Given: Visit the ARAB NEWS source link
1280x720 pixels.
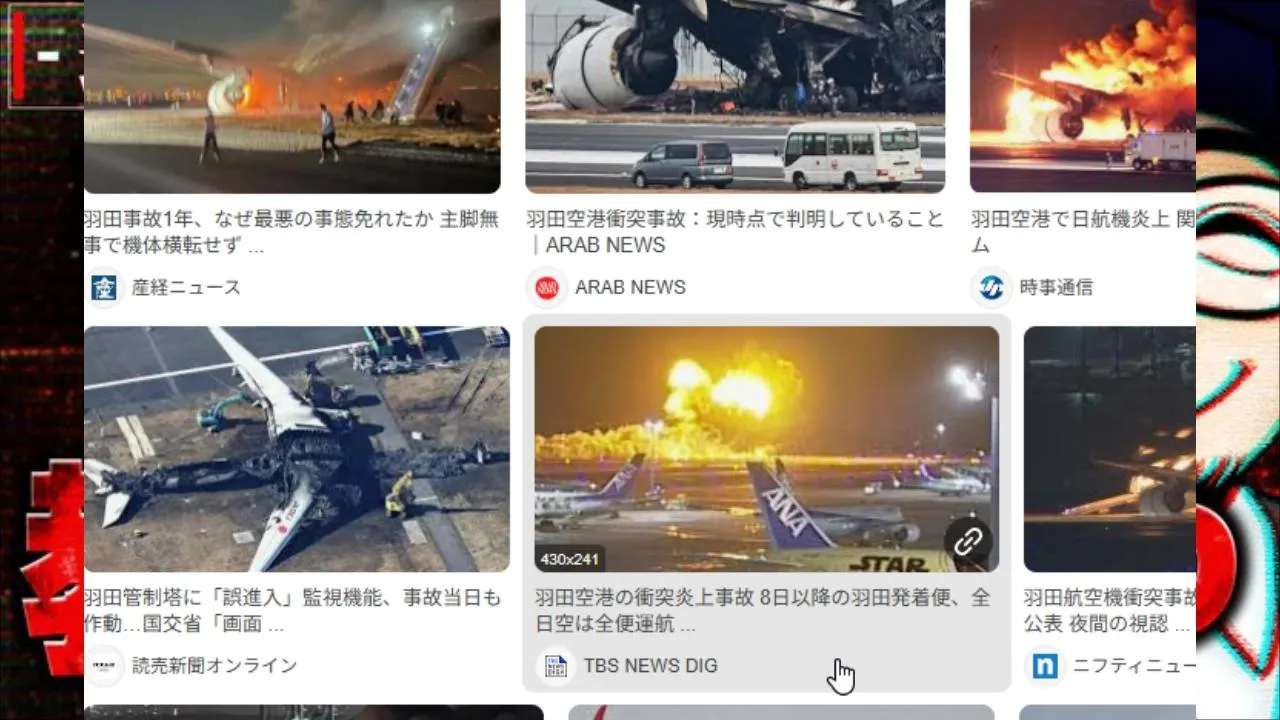Looking at the screenshot, I should tap(629, 288).
